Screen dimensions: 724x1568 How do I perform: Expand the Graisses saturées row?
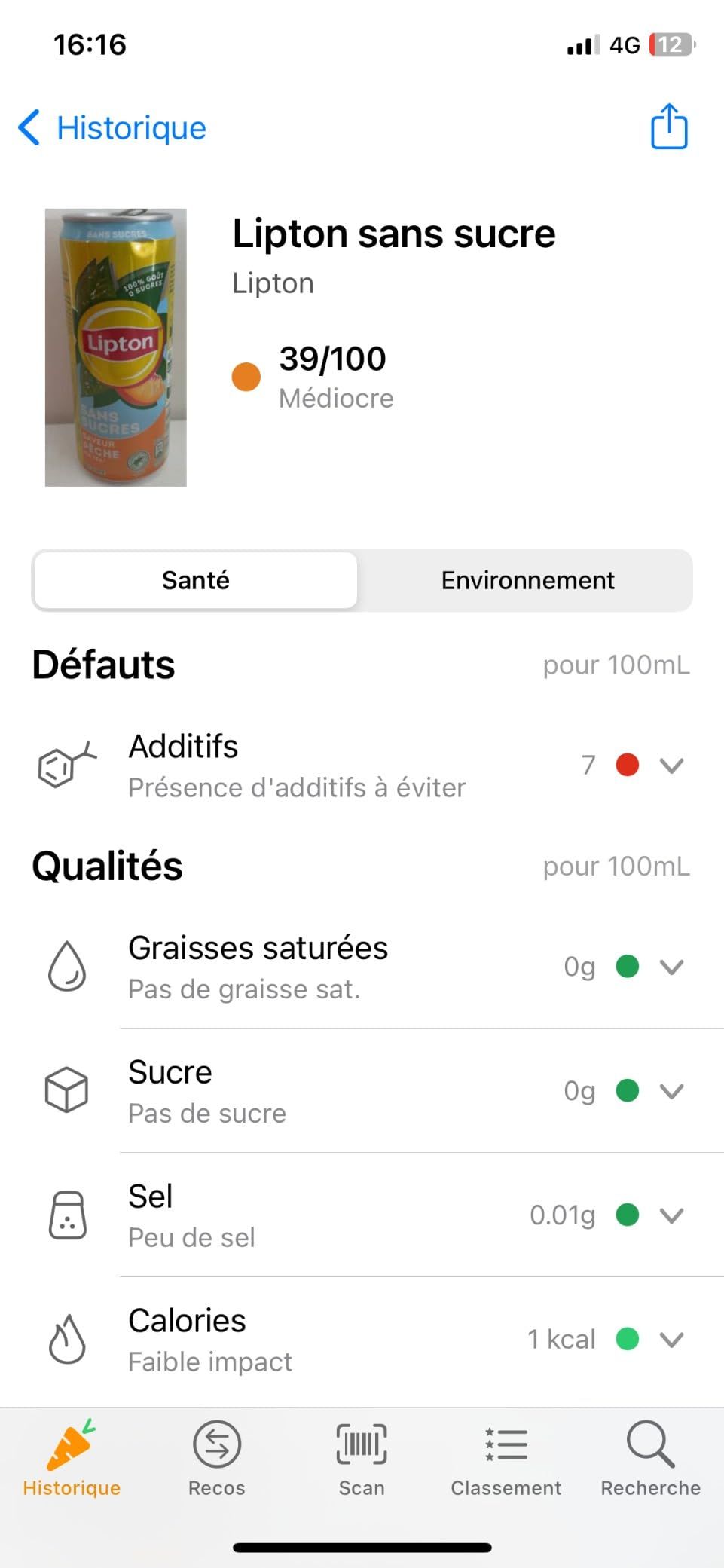(x=671, y=967)
